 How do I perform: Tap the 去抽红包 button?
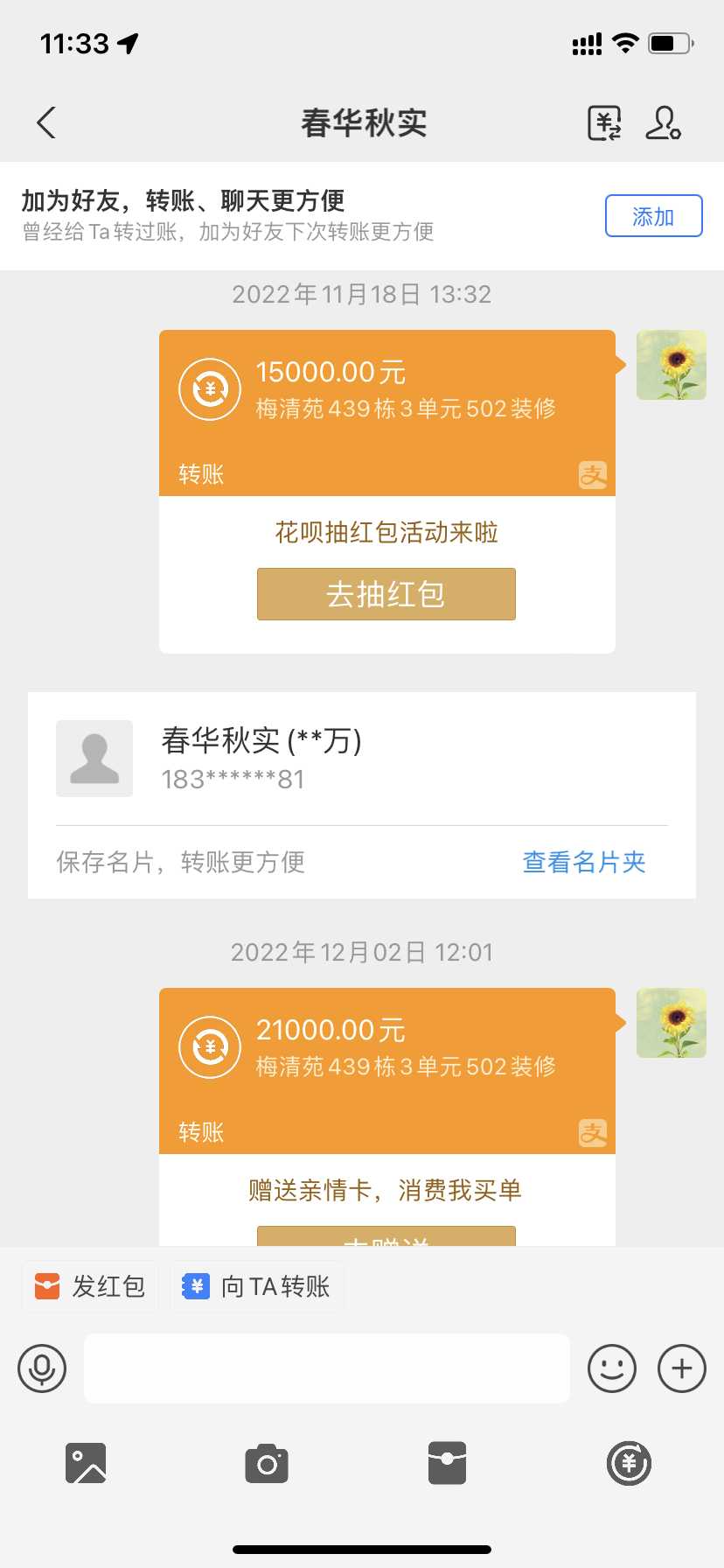(x=386, y=594)
